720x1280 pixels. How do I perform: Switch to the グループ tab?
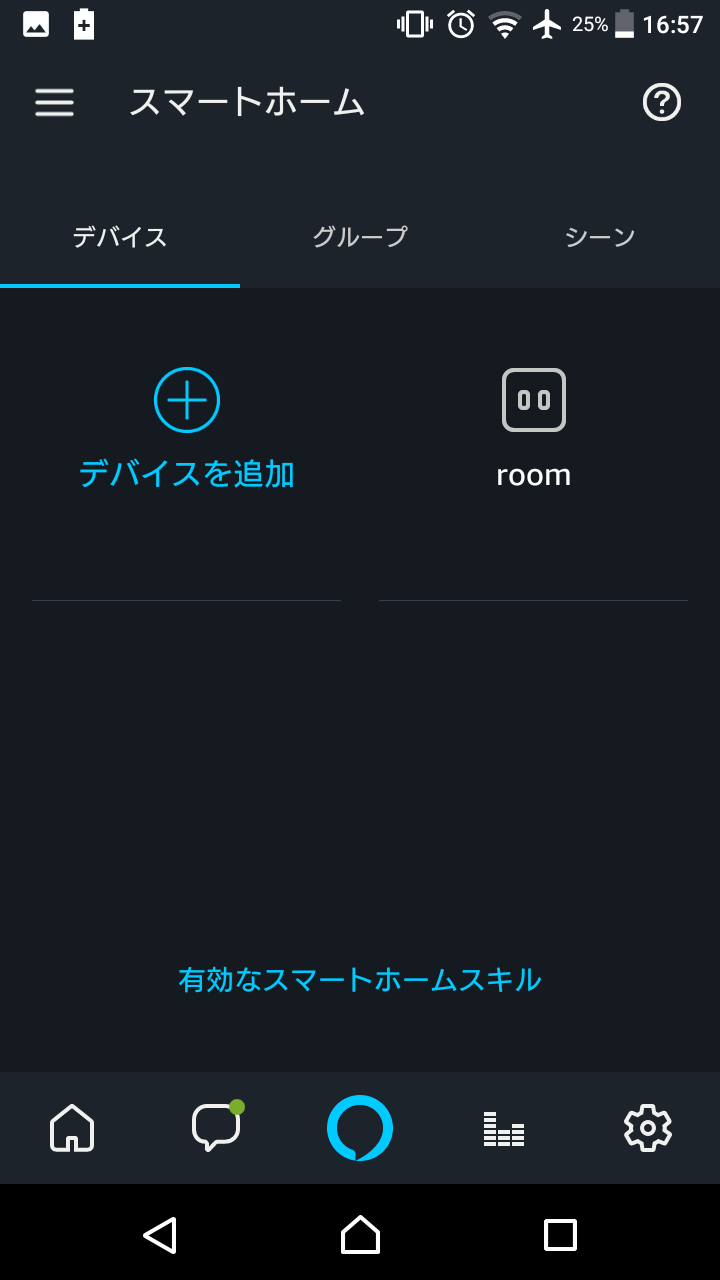point(360,237)
